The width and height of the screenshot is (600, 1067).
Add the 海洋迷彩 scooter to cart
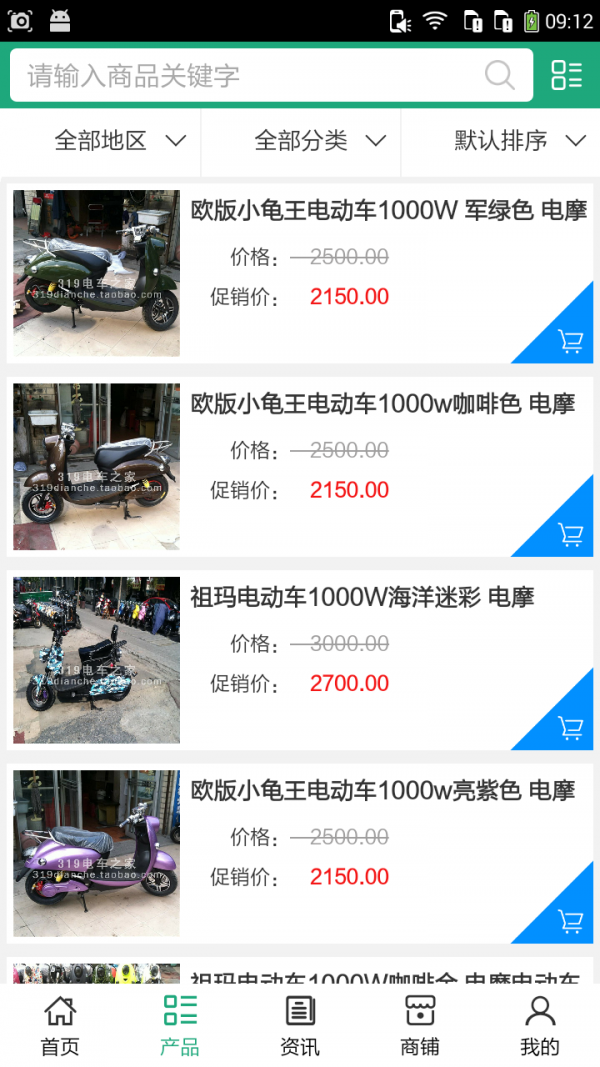pos(570,728)
